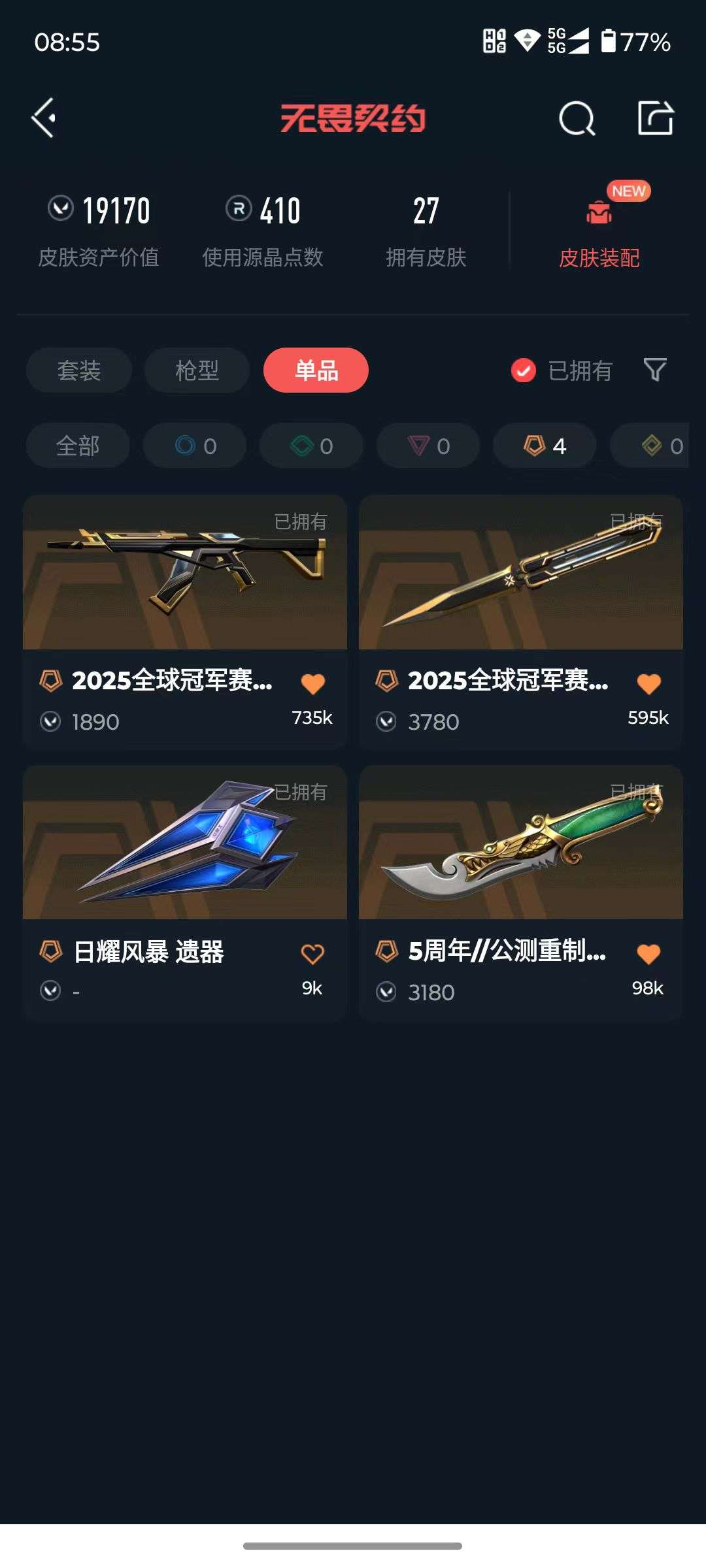Tap the currency icon next to the 3780 price

pyautogui.click(x=387, y=722)
